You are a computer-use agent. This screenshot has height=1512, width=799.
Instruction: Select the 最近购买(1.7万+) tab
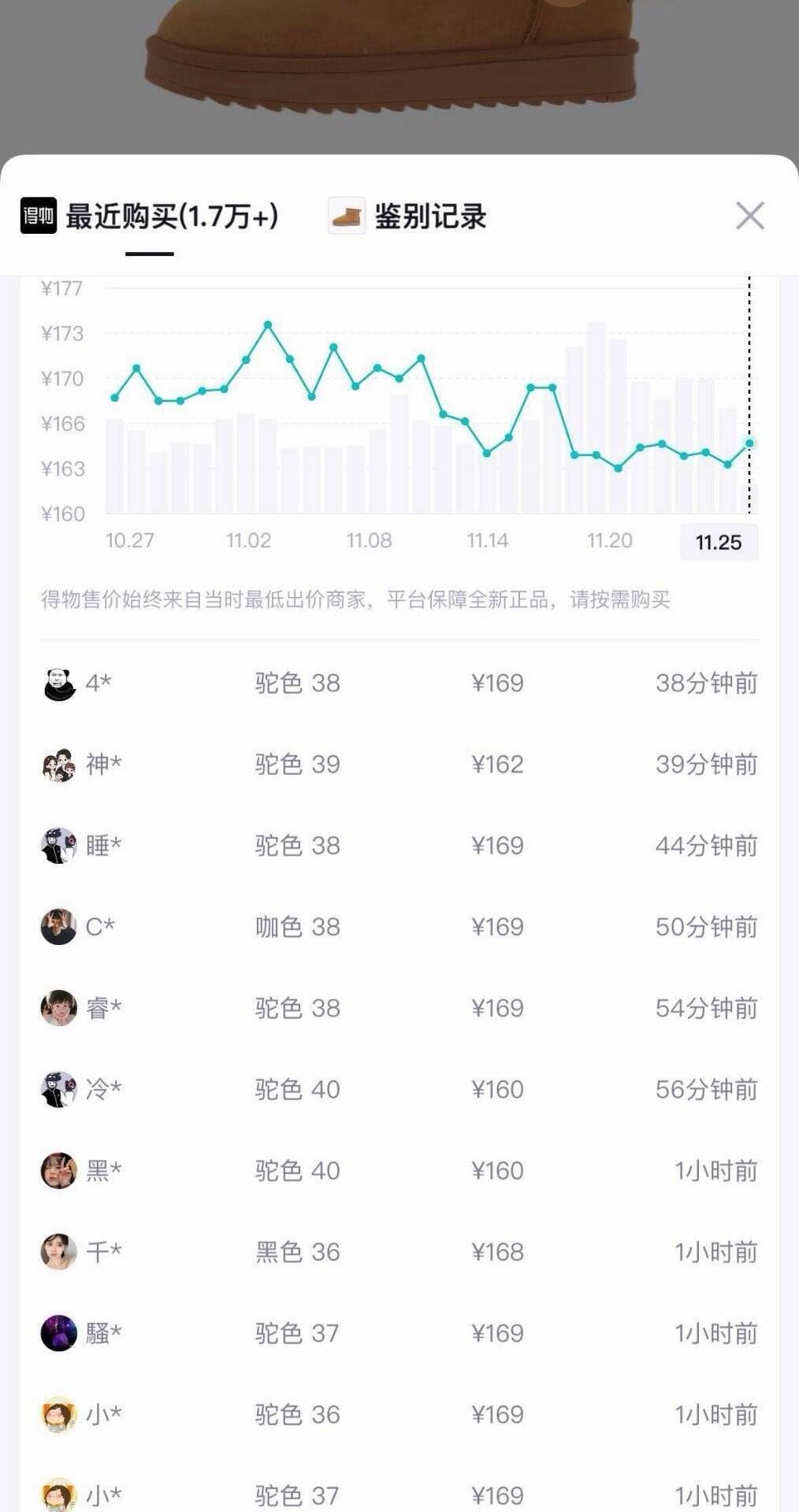pos(171,217)
